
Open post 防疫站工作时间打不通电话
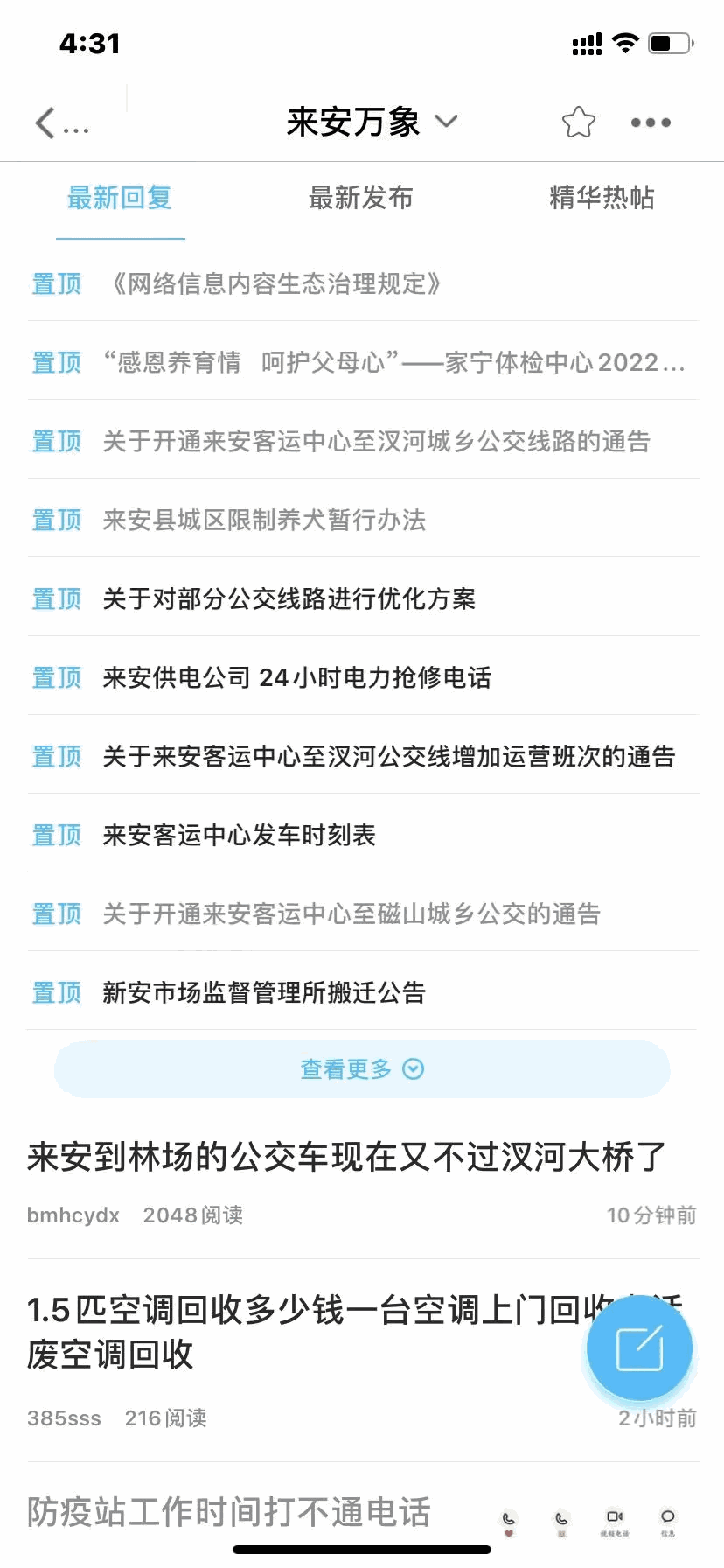point(229,1512)
